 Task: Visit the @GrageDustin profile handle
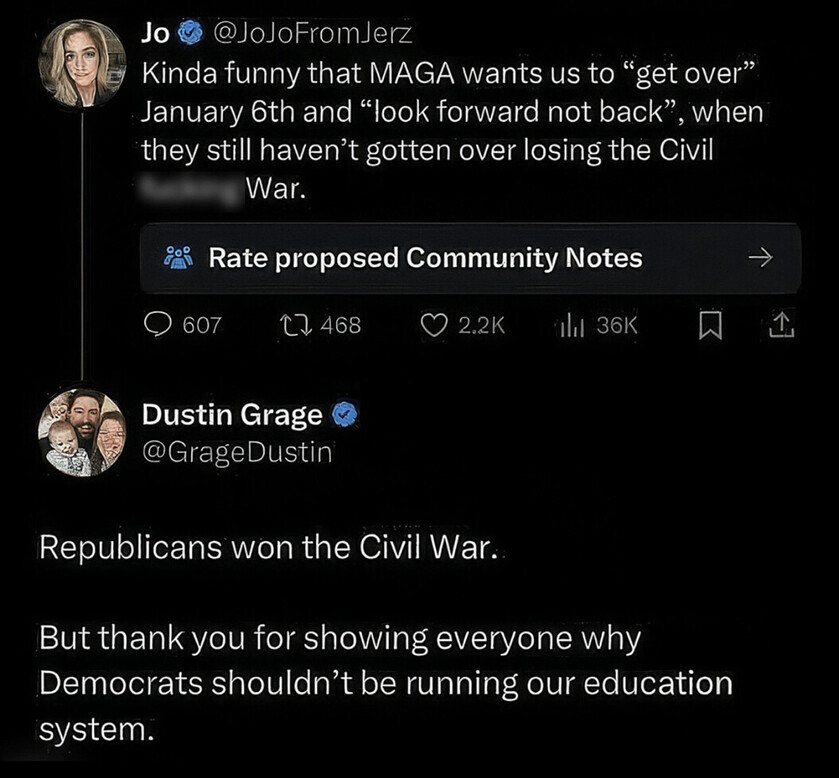[236, 452]
